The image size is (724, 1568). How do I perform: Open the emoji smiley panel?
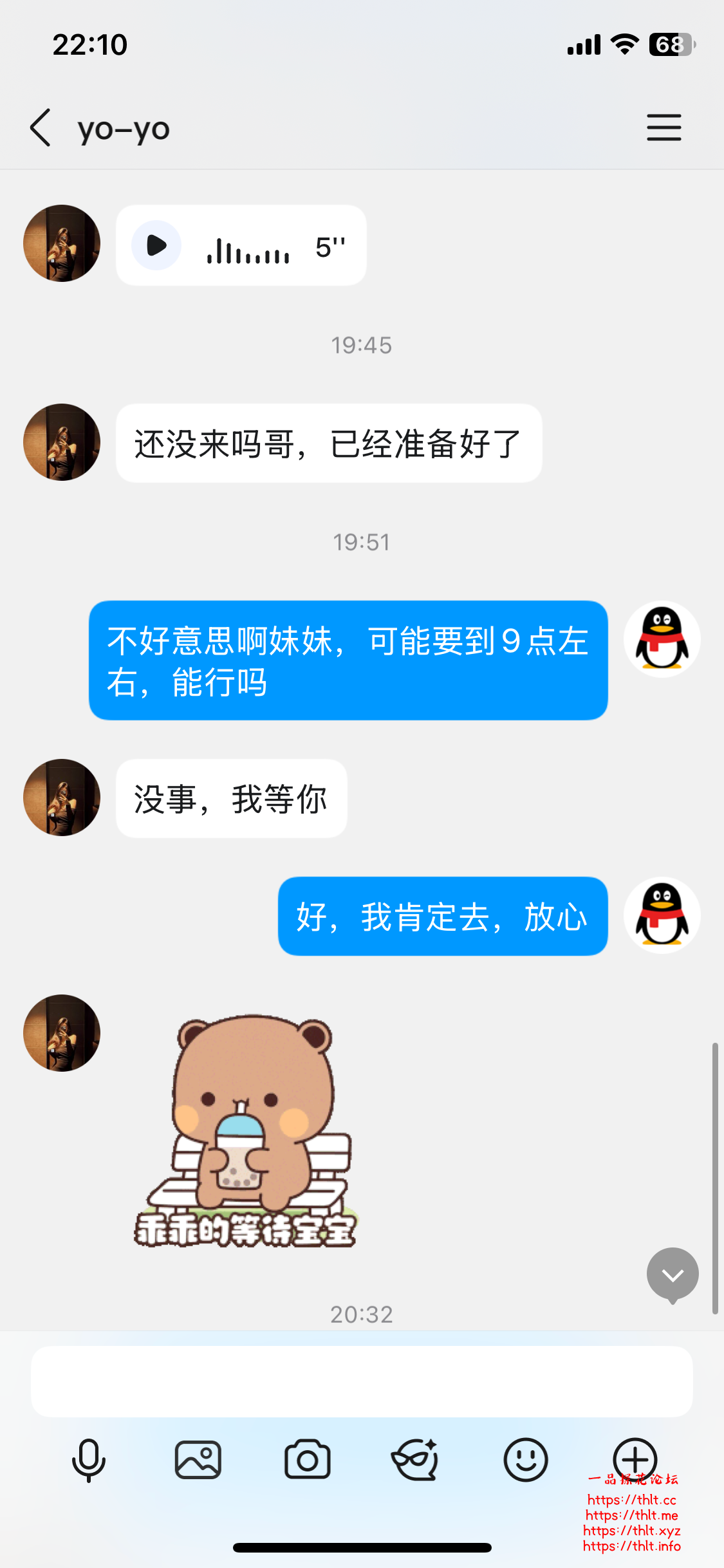click(526, 1460)
